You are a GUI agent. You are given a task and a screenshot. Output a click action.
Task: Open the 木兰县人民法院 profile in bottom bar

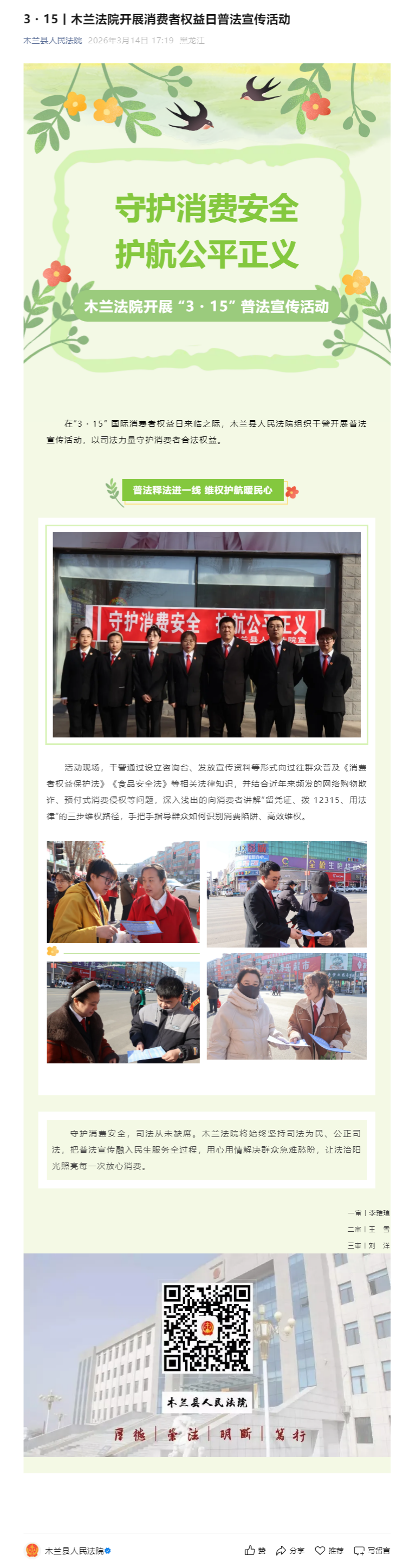(x=73, y=1550)
